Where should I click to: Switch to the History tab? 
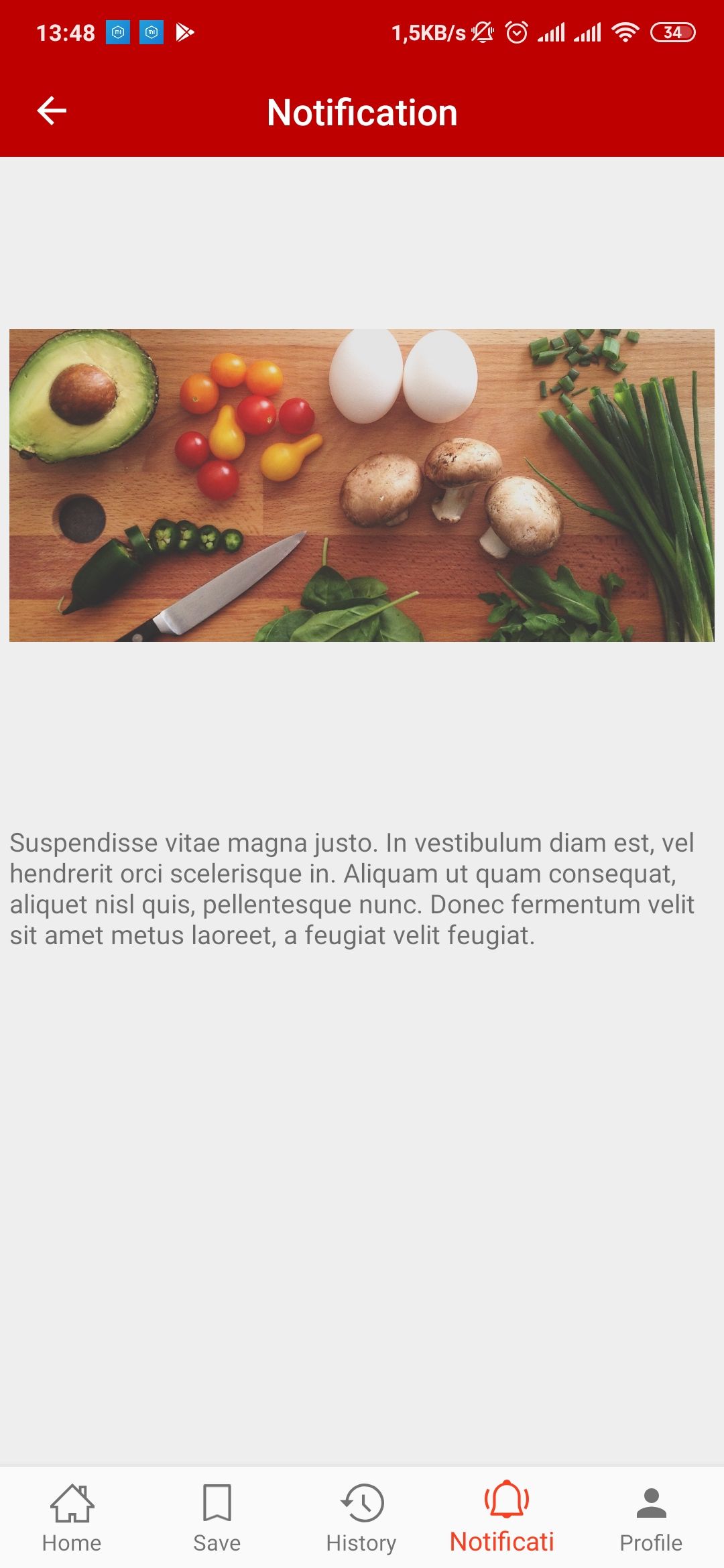(x=361, y=1517)
